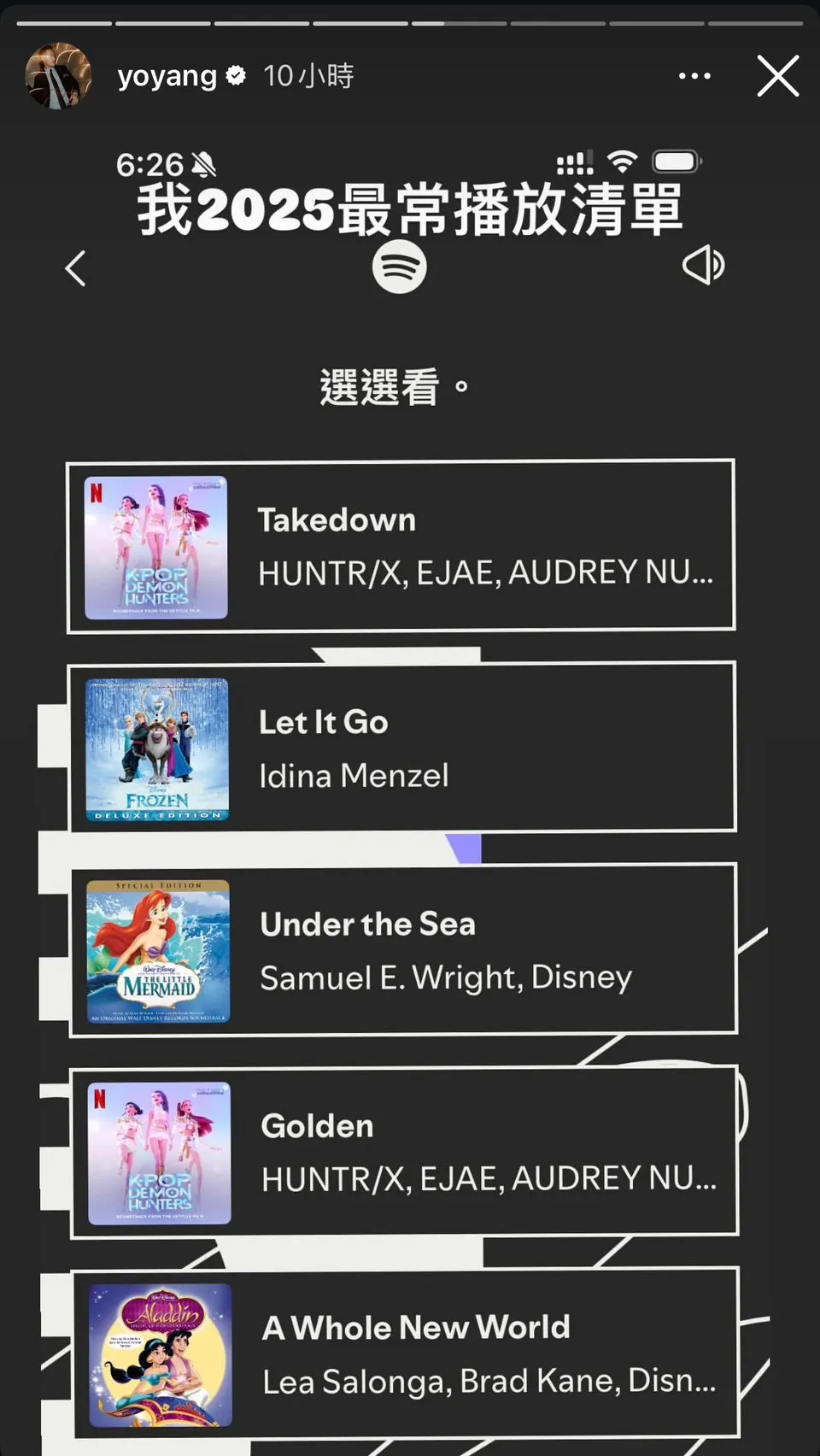This screenshot has height=1456, width=820.
Task: Tap the yoyang username
Action: (167, 76)
